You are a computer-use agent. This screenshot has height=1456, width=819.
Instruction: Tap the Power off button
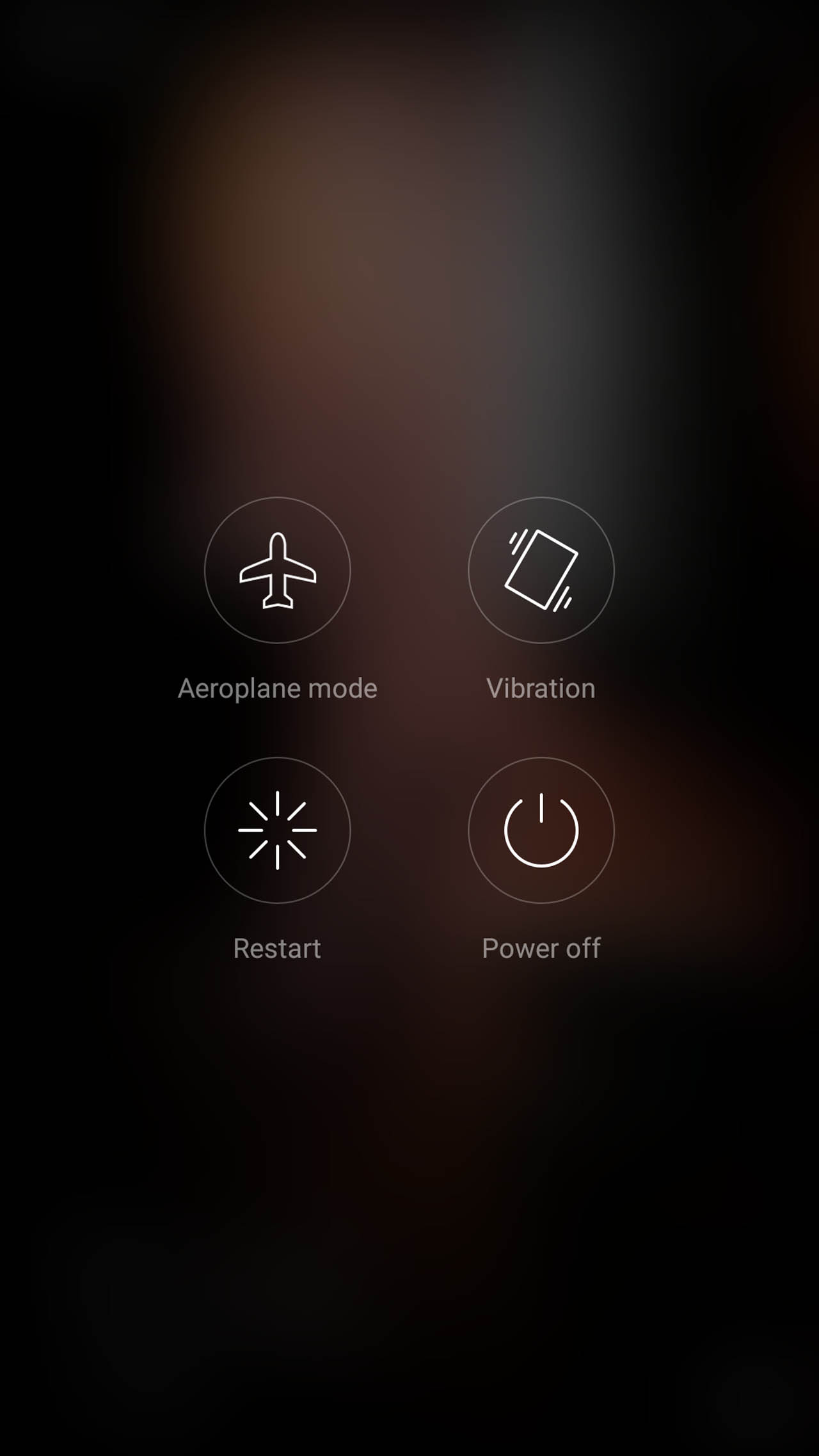(541, 830)
